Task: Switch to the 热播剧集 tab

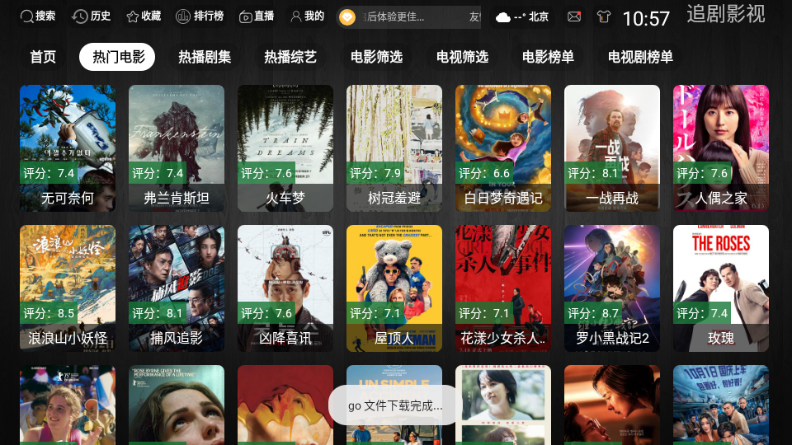Action: (x=205, y=57)
